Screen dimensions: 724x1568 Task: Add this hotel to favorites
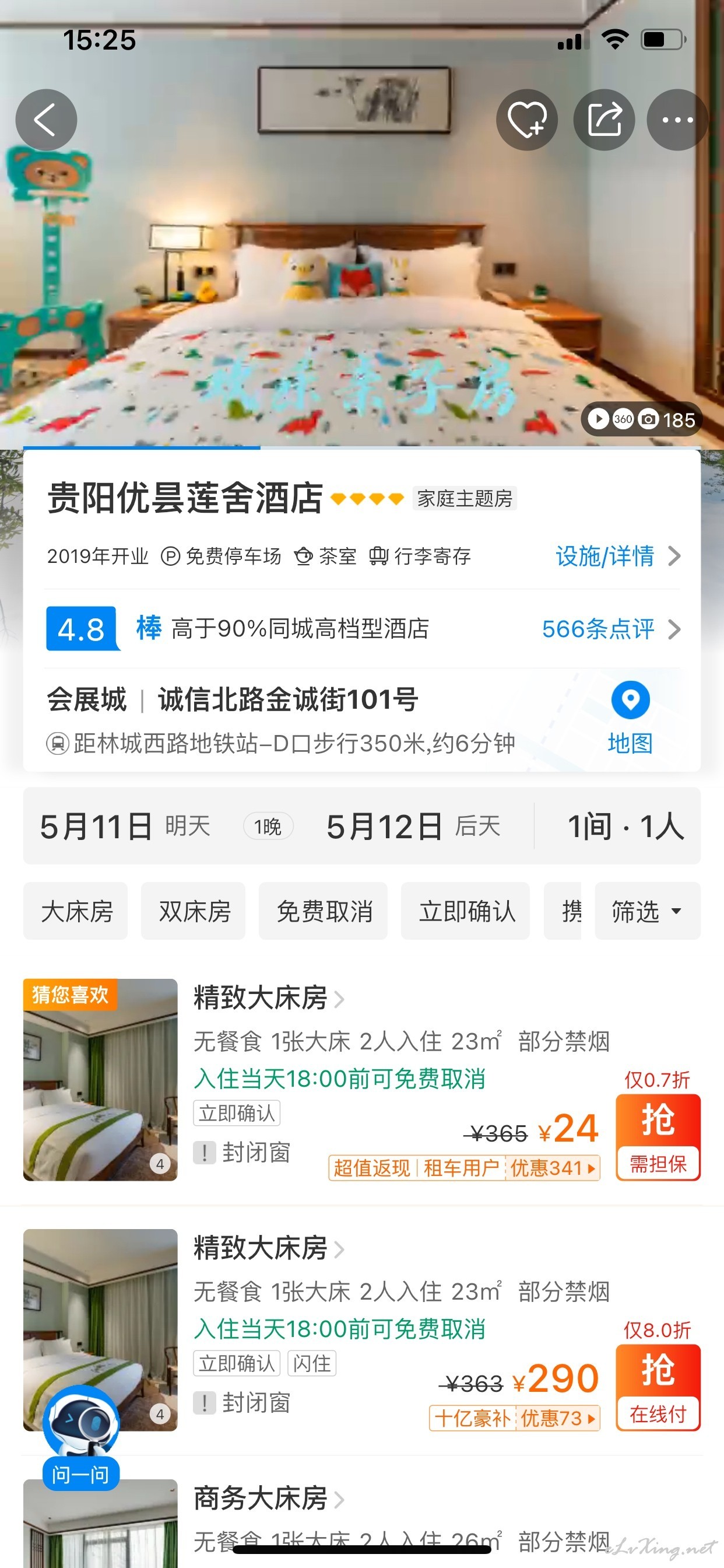click(x=527, y=120)
